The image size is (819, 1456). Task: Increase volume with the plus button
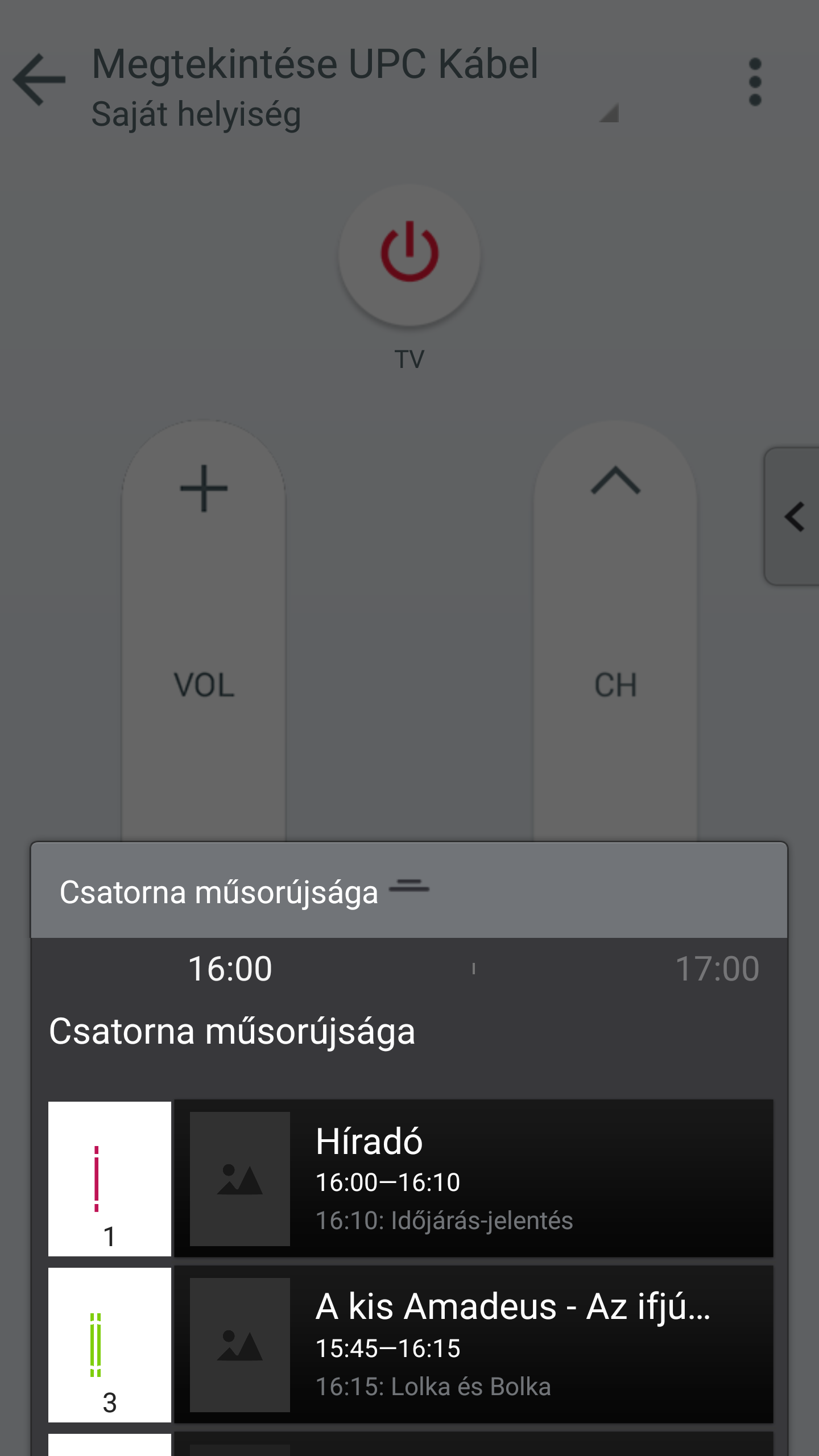(204, 489)
